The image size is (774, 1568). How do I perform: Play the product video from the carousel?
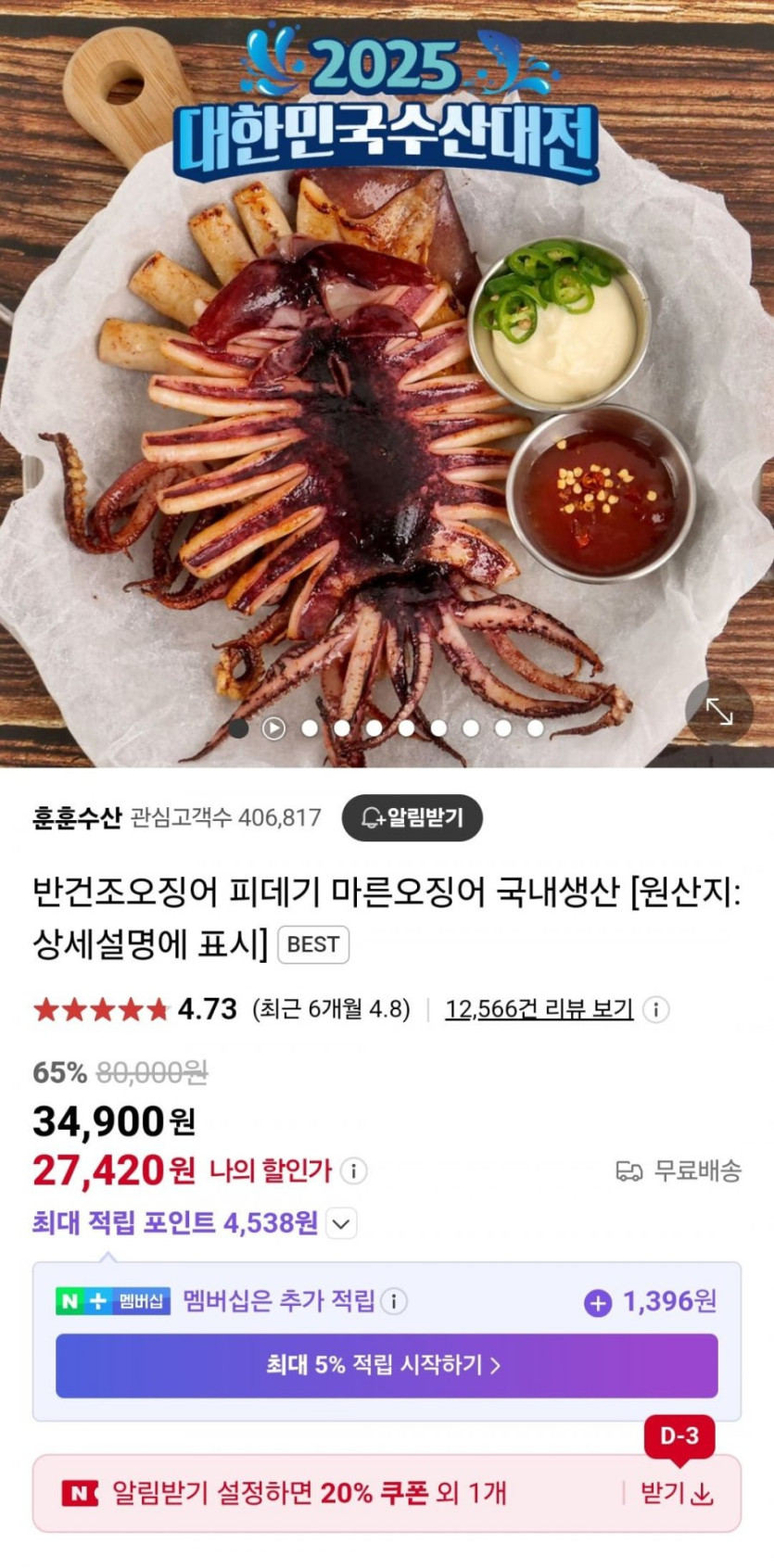(273, 728)
